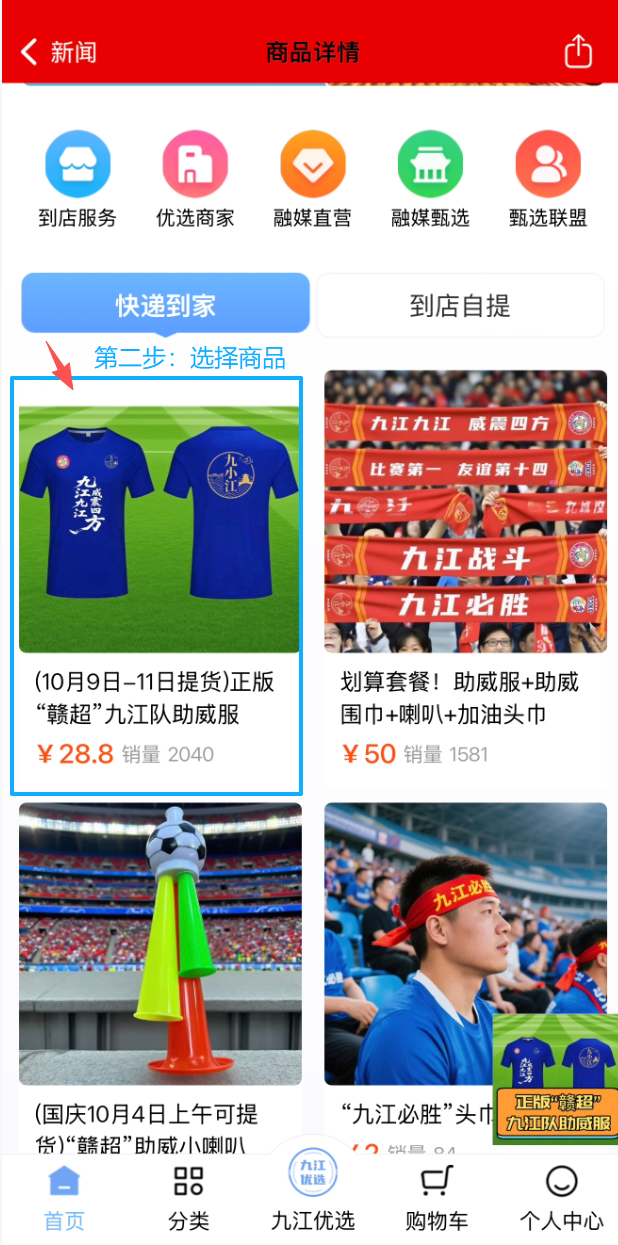Open 融媒甄选 category
The image size is (618, 1245).
click(430, 179)
